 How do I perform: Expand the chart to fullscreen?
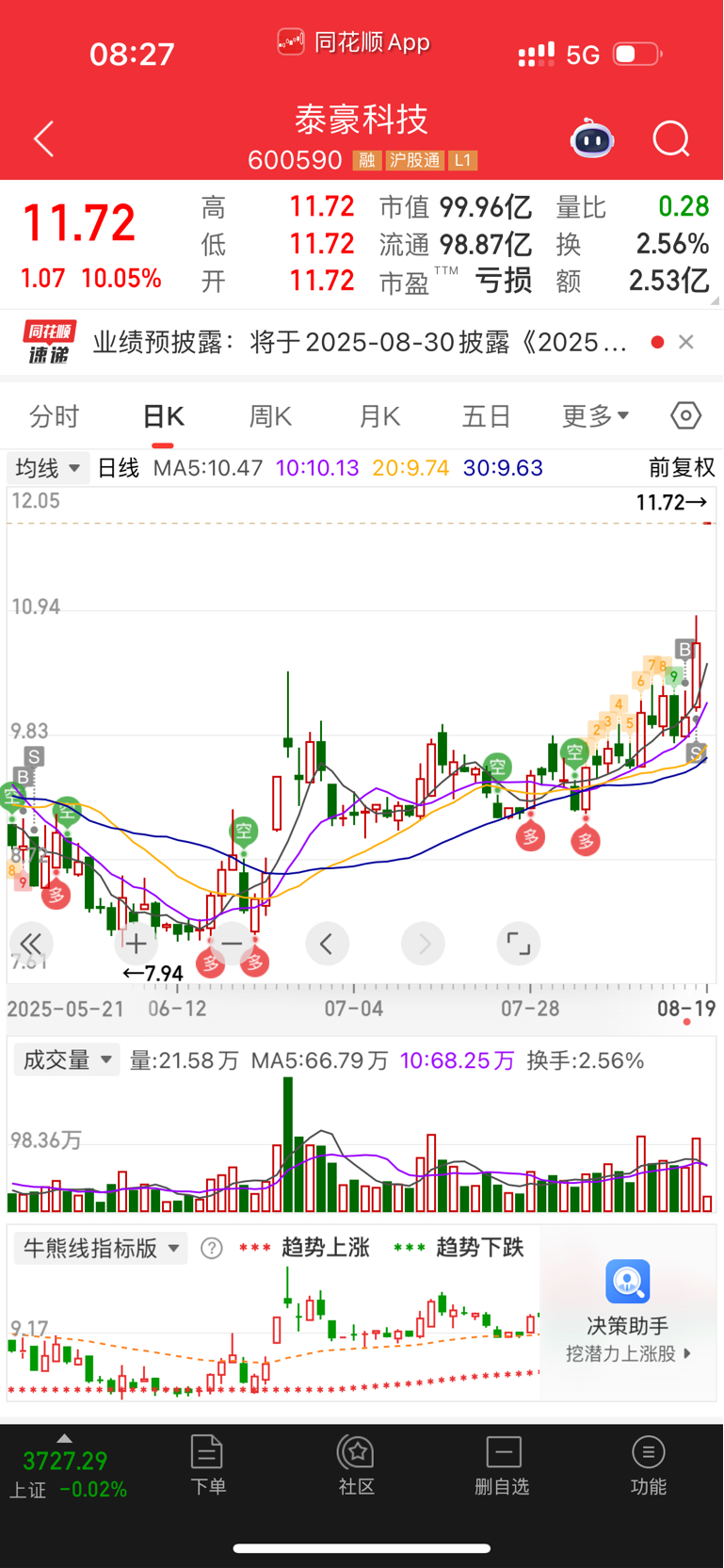click(519, 944)
